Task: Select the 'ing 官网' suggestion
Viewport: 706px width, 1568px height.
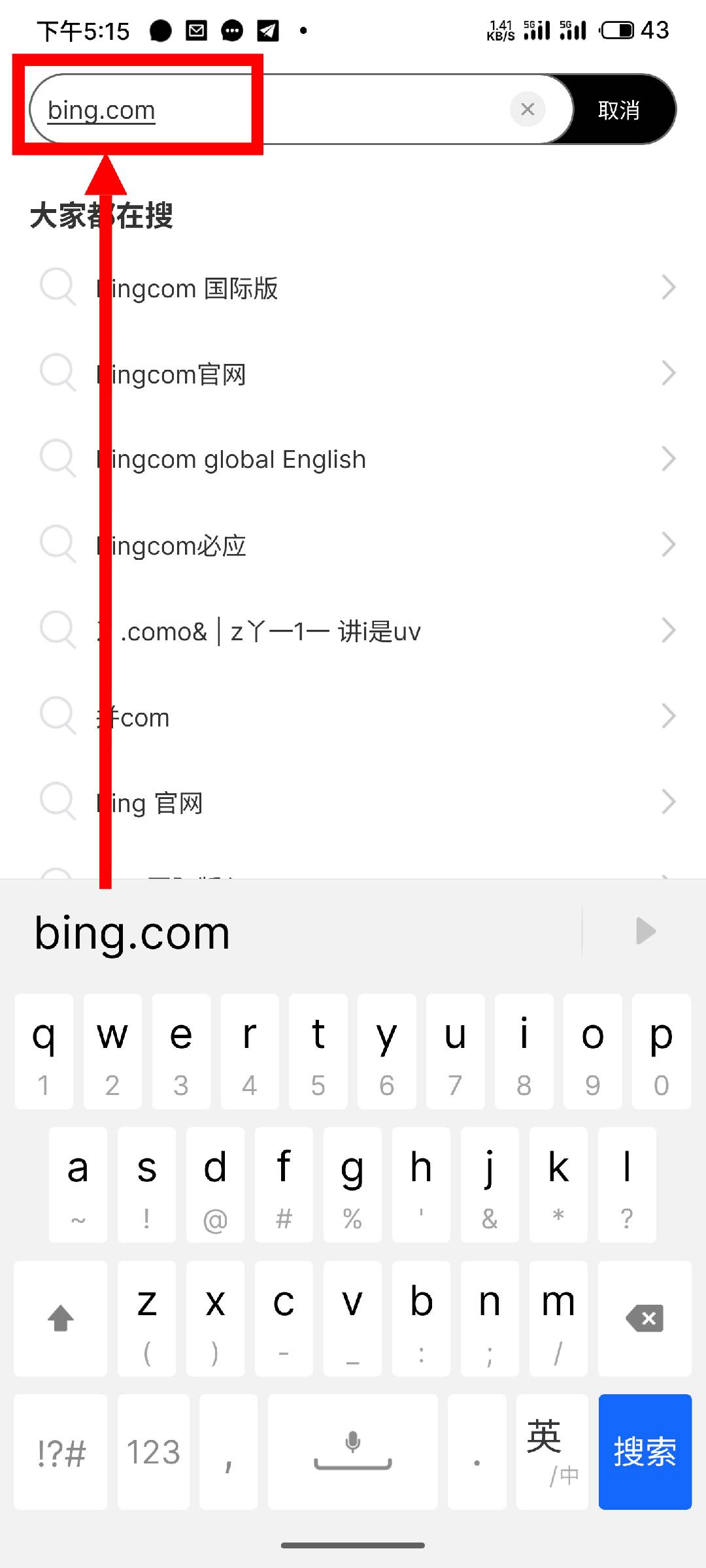Action: (353, 802)
